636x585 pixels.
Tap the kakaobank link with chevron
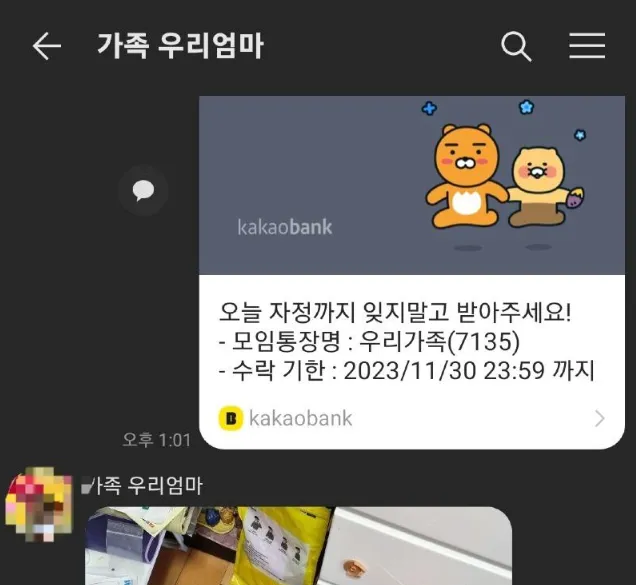[x=411, y=418]
